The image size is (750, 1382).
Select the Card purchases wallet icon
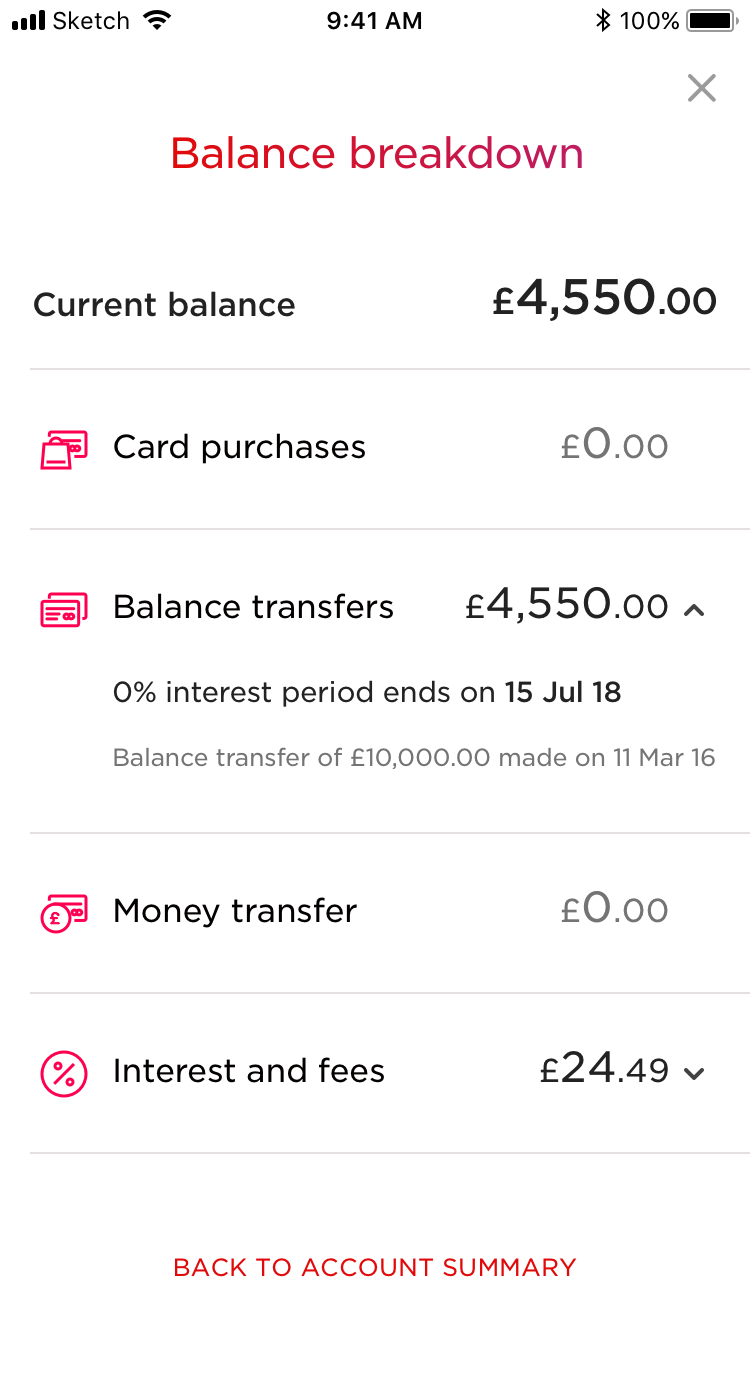pyautogui.click(x=63, y=446)
